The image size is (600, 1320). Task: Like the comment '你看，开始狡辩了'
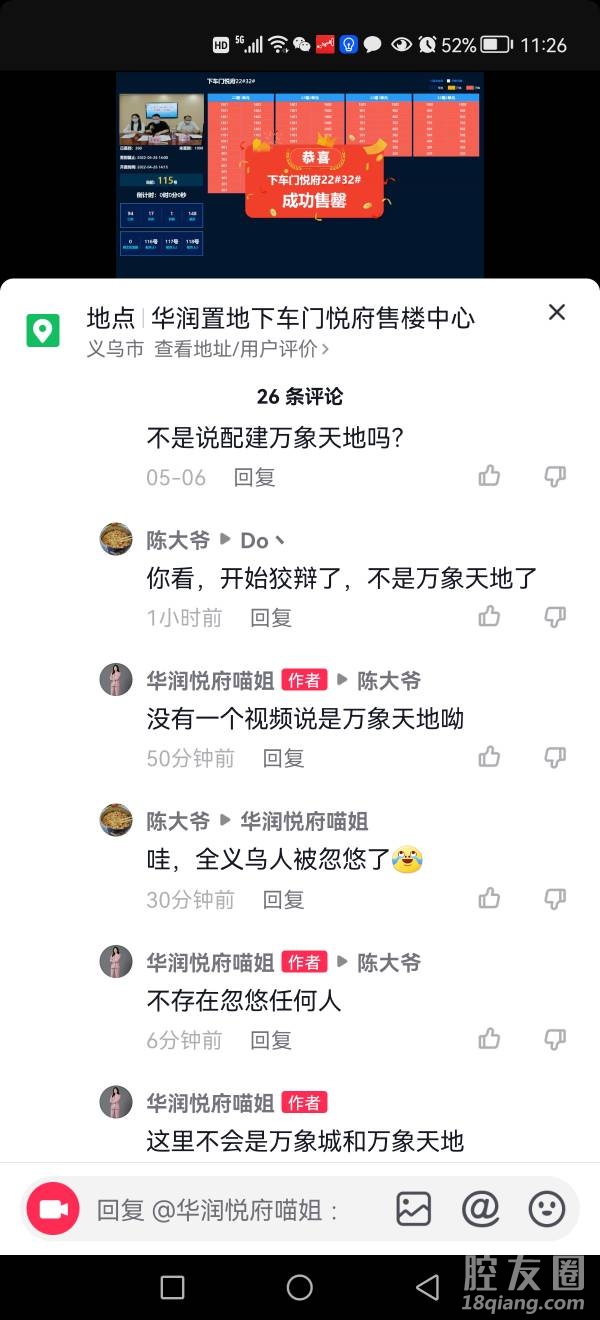coord(489,616)
